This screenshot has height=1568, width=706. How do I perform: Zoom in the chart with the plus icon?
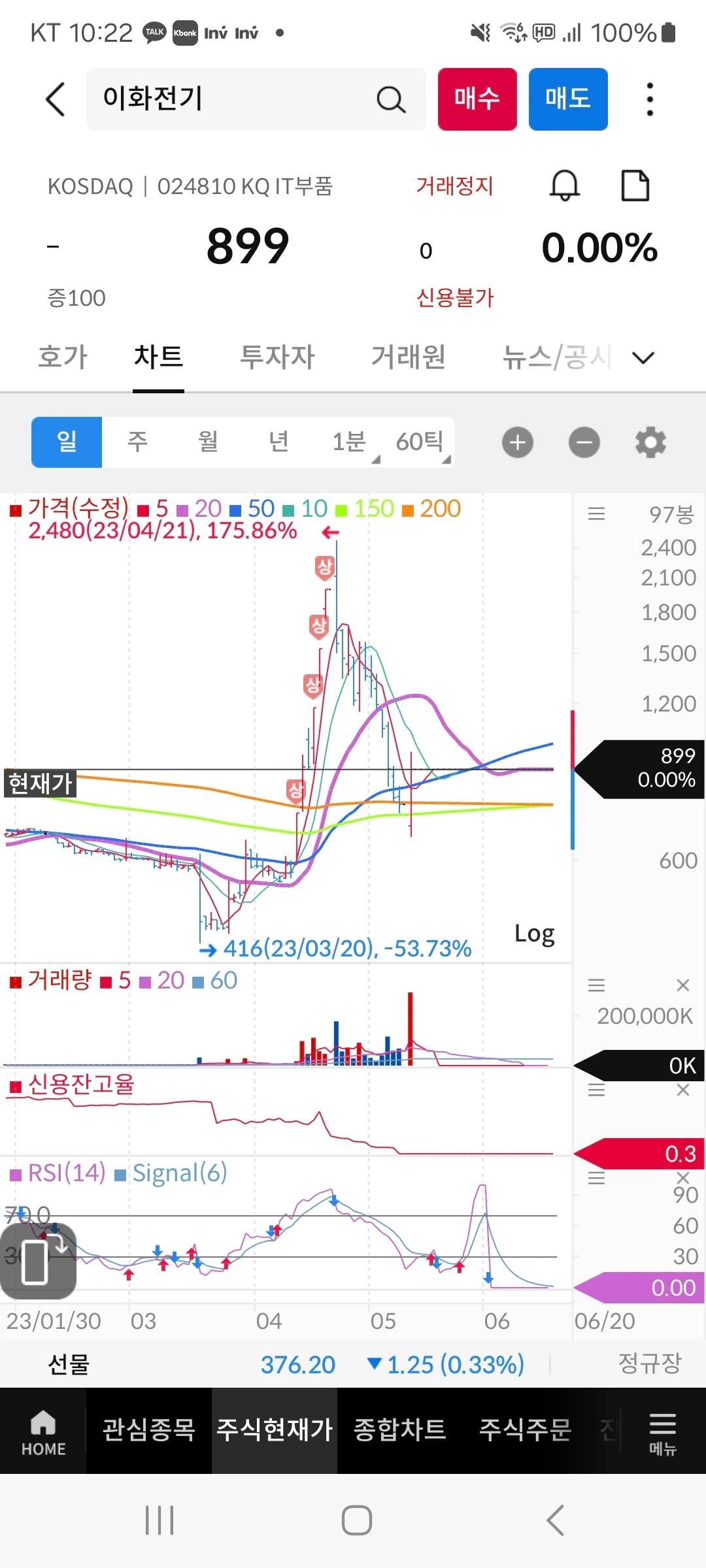(x=517, y=442)
